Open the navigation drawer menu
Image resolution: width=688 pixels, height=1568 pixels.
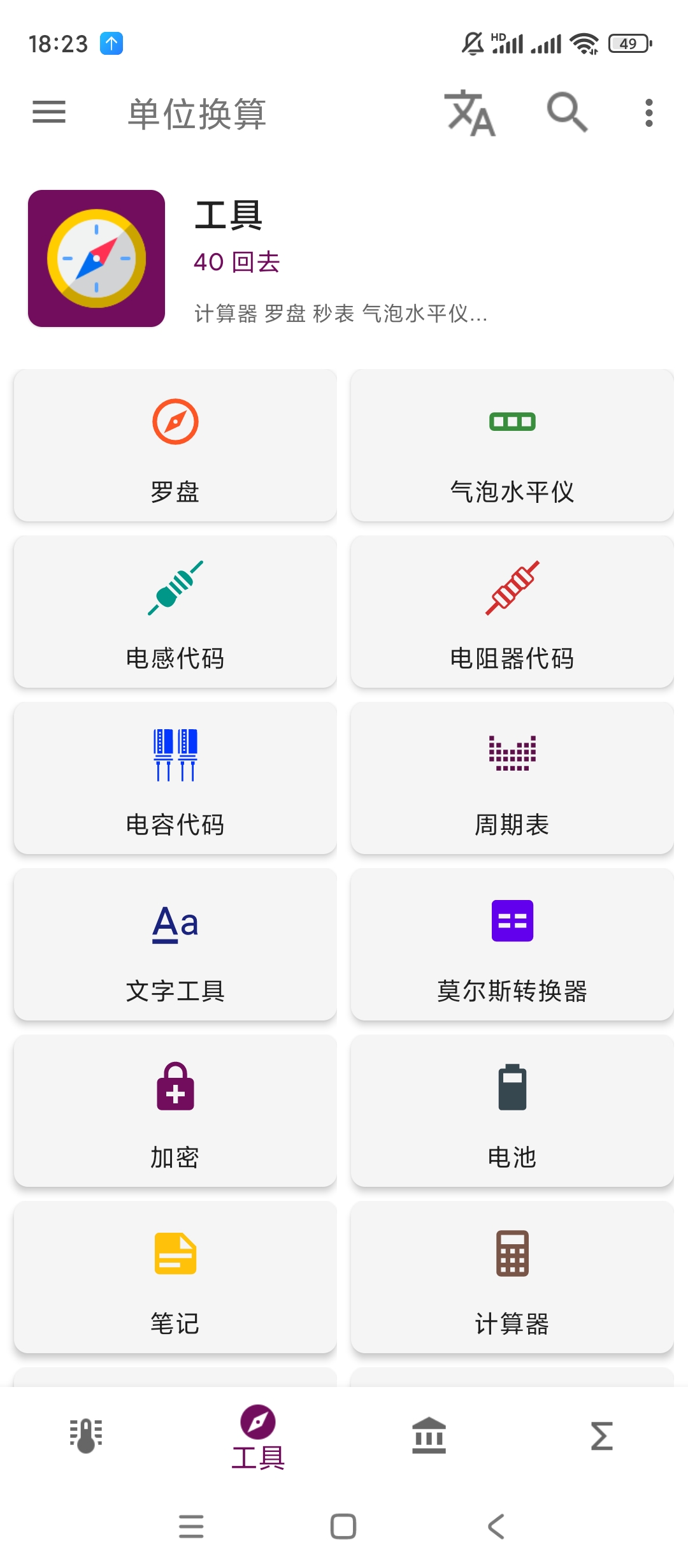pos(49,112)
